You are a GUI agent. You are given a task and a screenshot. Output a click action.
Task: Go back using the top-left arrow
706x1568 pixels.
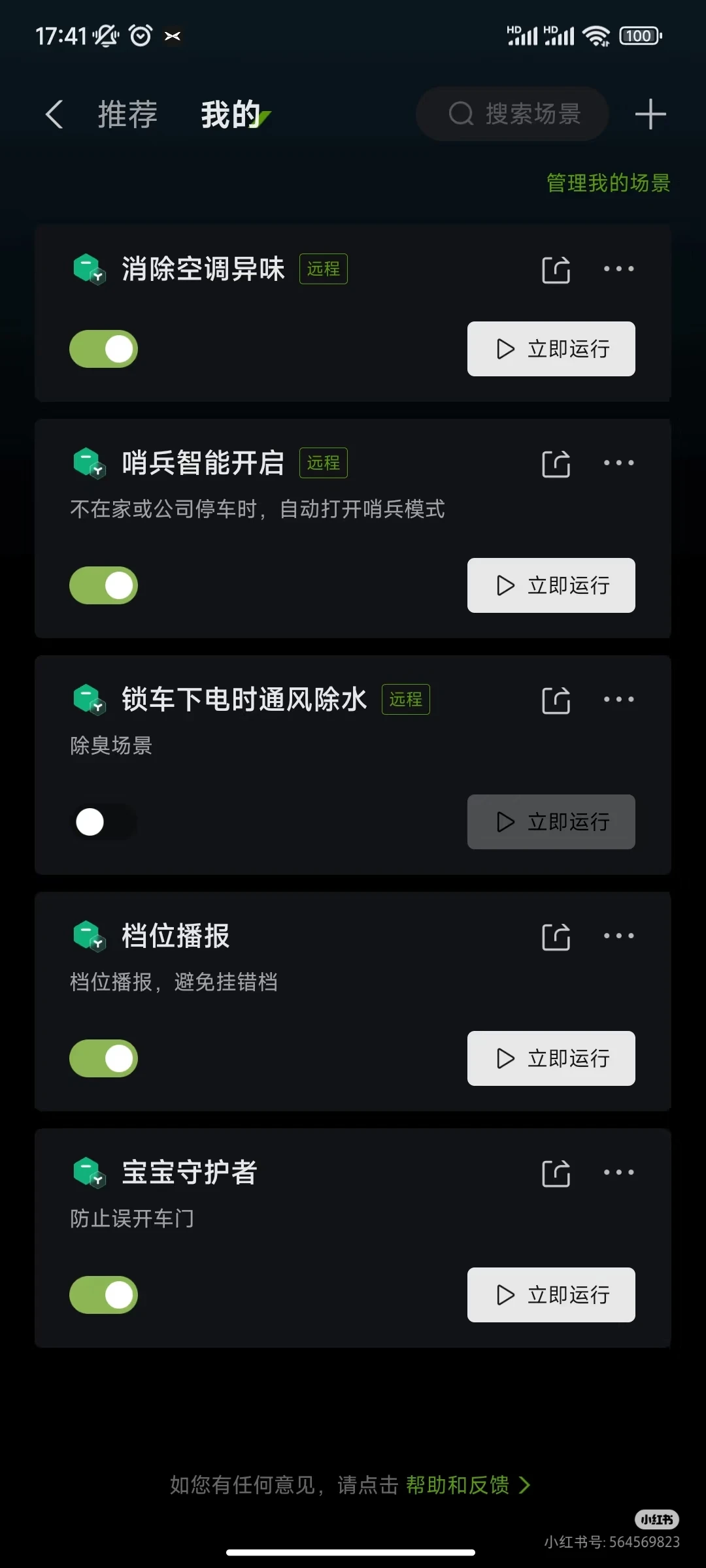tap(54, 114)
